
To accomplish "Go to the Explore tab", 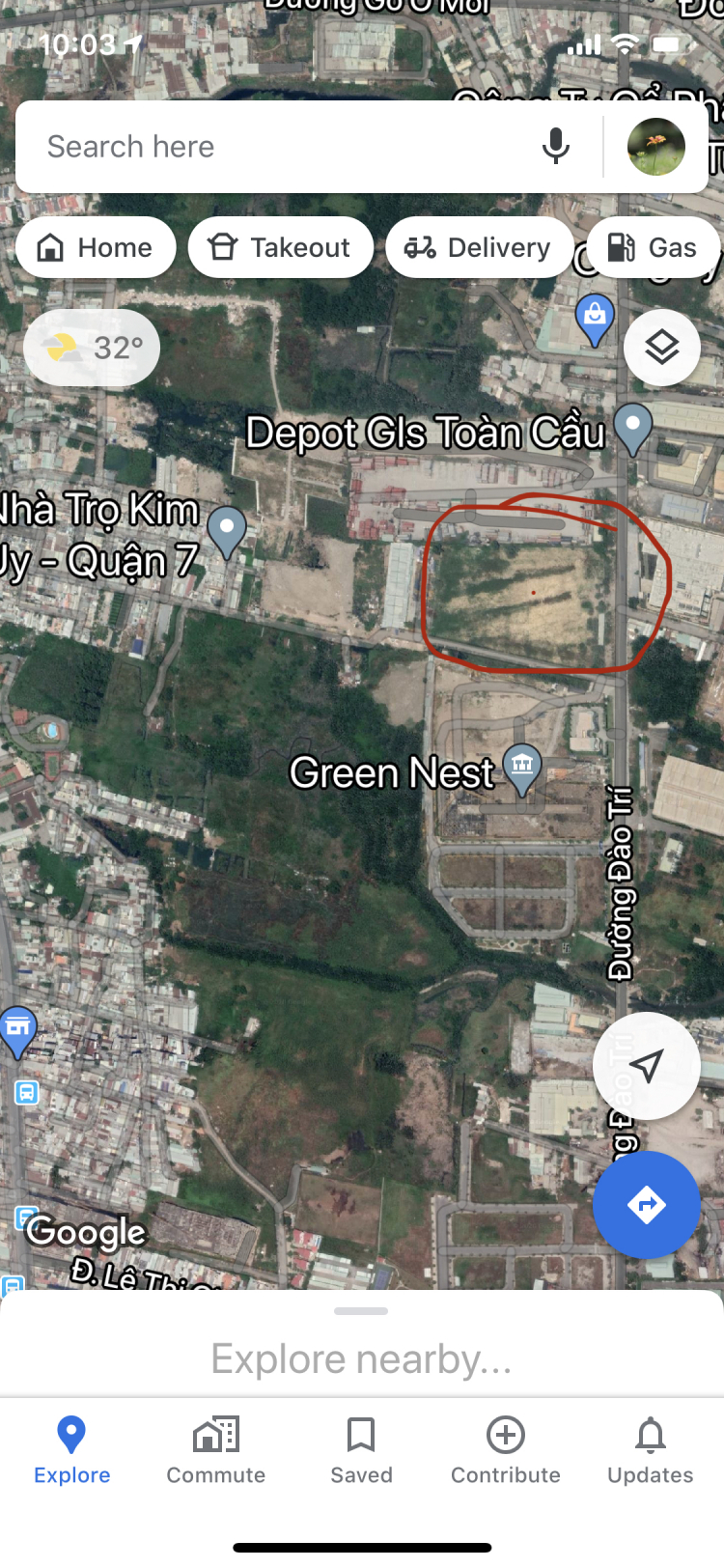I will click(x=72, y=1449).
